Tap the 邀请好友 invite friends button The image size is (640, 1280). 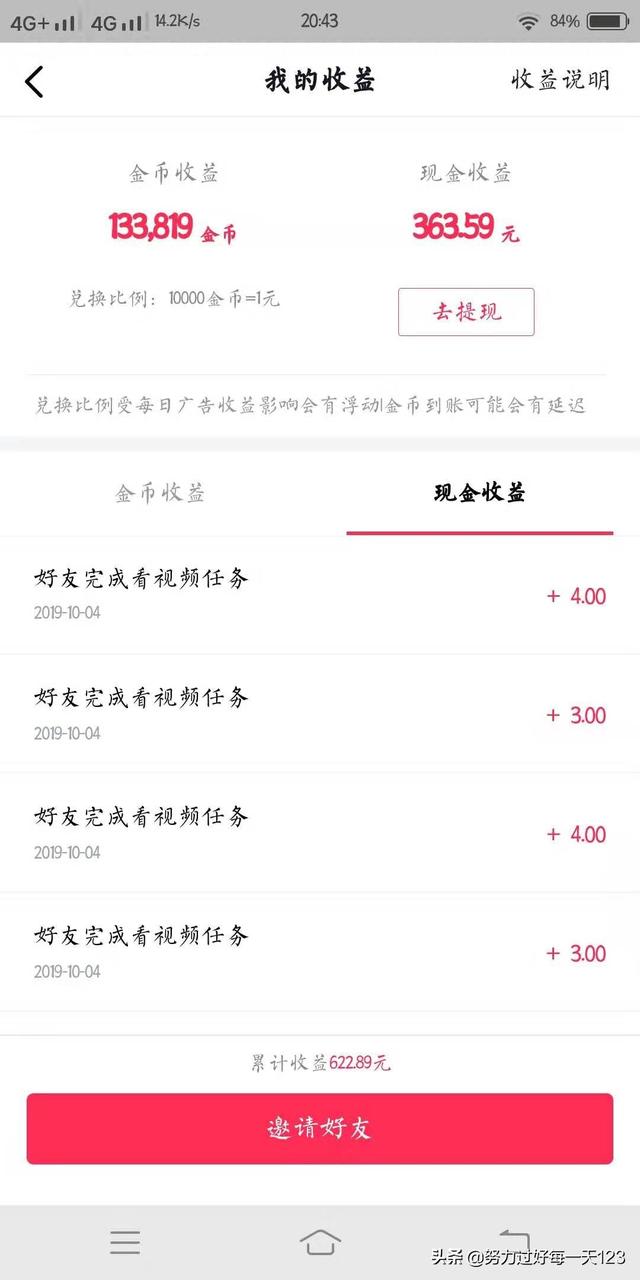320,1128
